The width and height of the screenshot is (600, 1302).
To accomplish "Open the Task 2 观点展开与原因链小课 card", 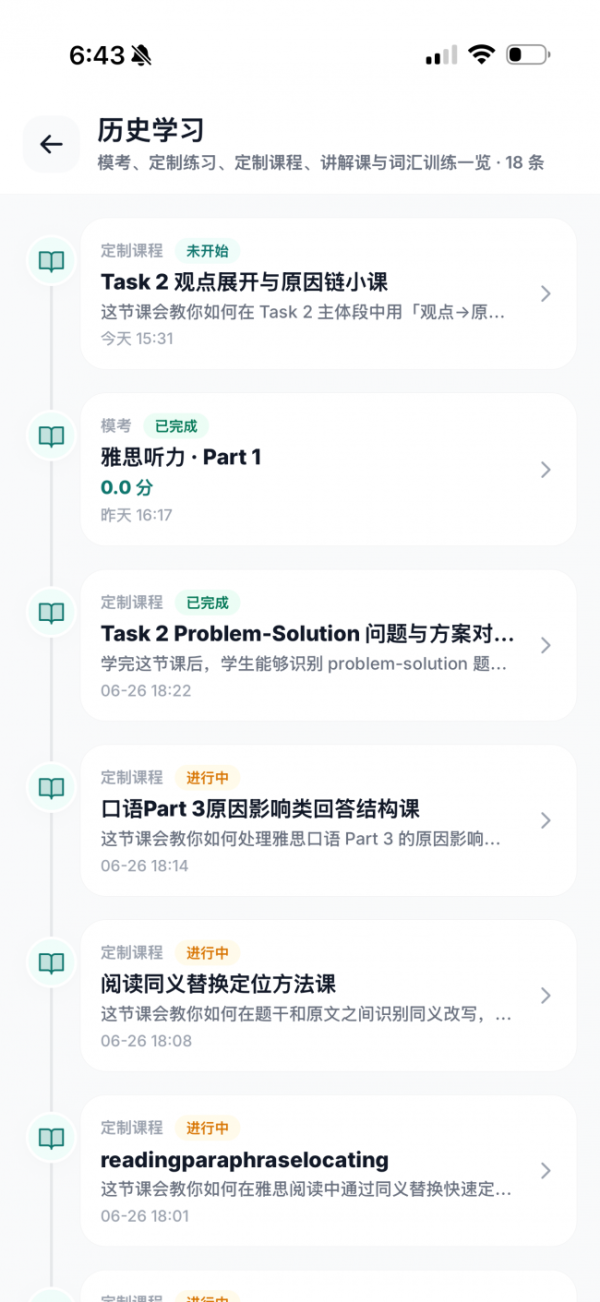I will [x=328, y=294].
